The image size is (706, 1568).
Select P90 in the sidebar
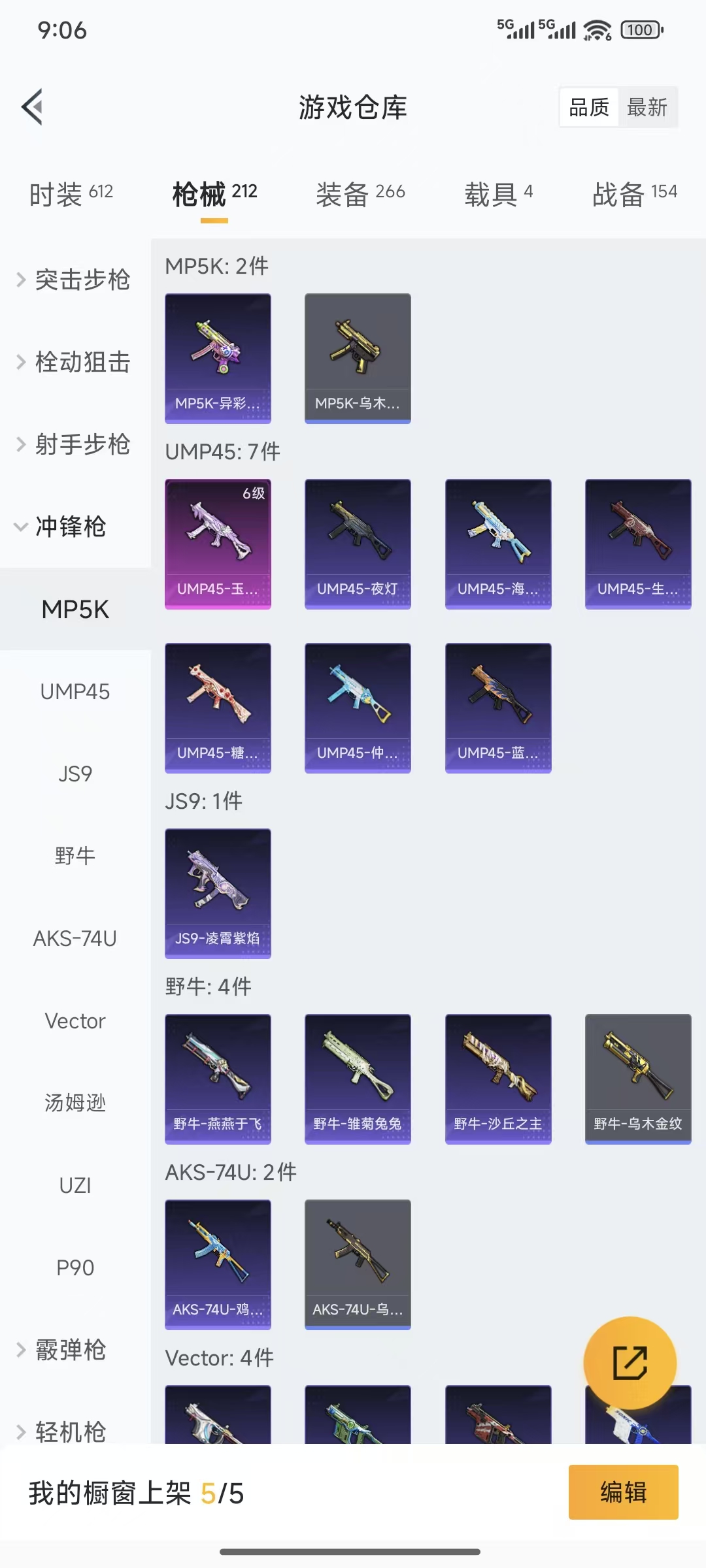[x=75, y=1267]
